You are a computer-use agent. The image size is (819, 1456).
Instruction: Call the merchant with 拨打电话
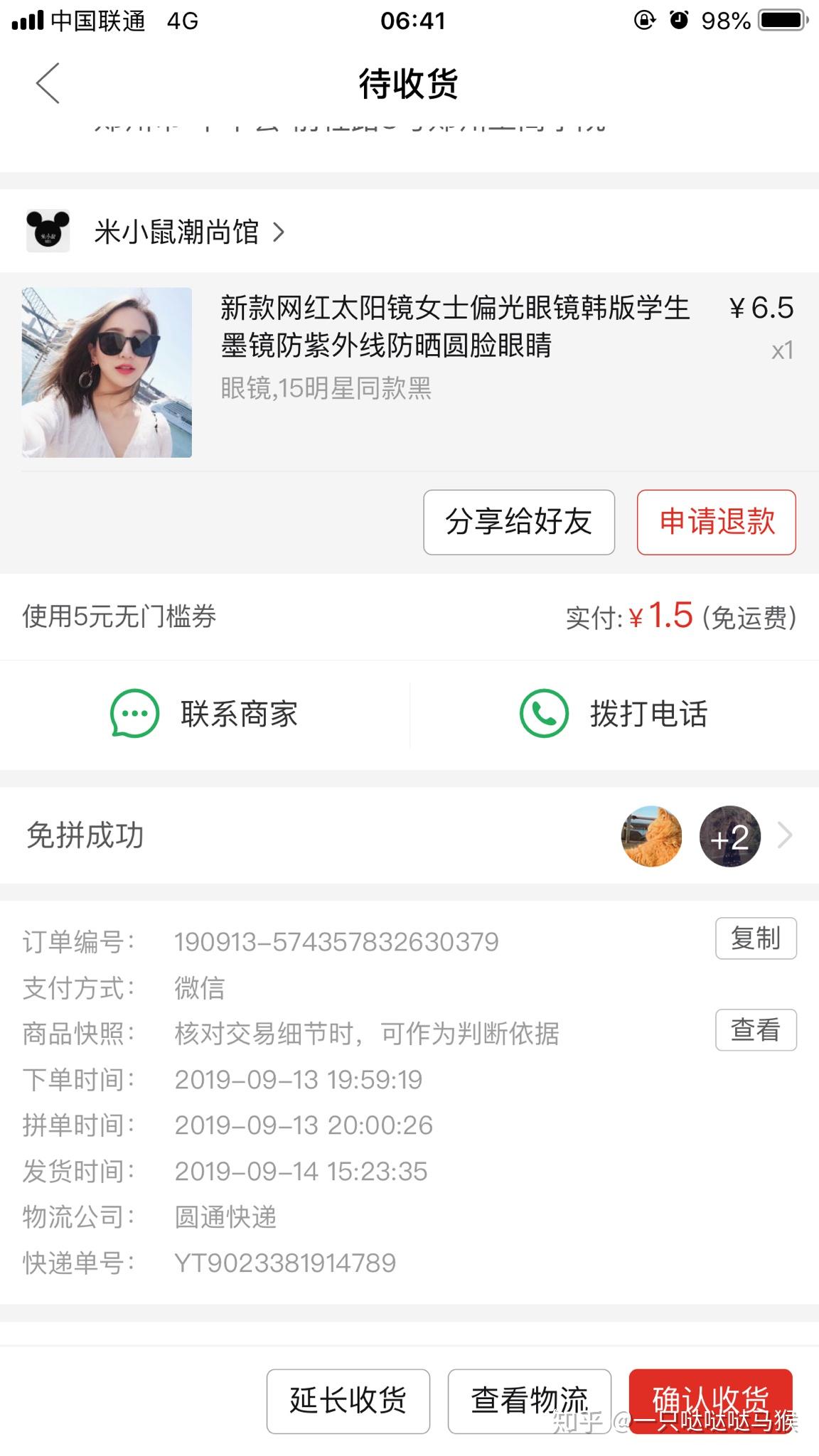(x=614, y=714)
